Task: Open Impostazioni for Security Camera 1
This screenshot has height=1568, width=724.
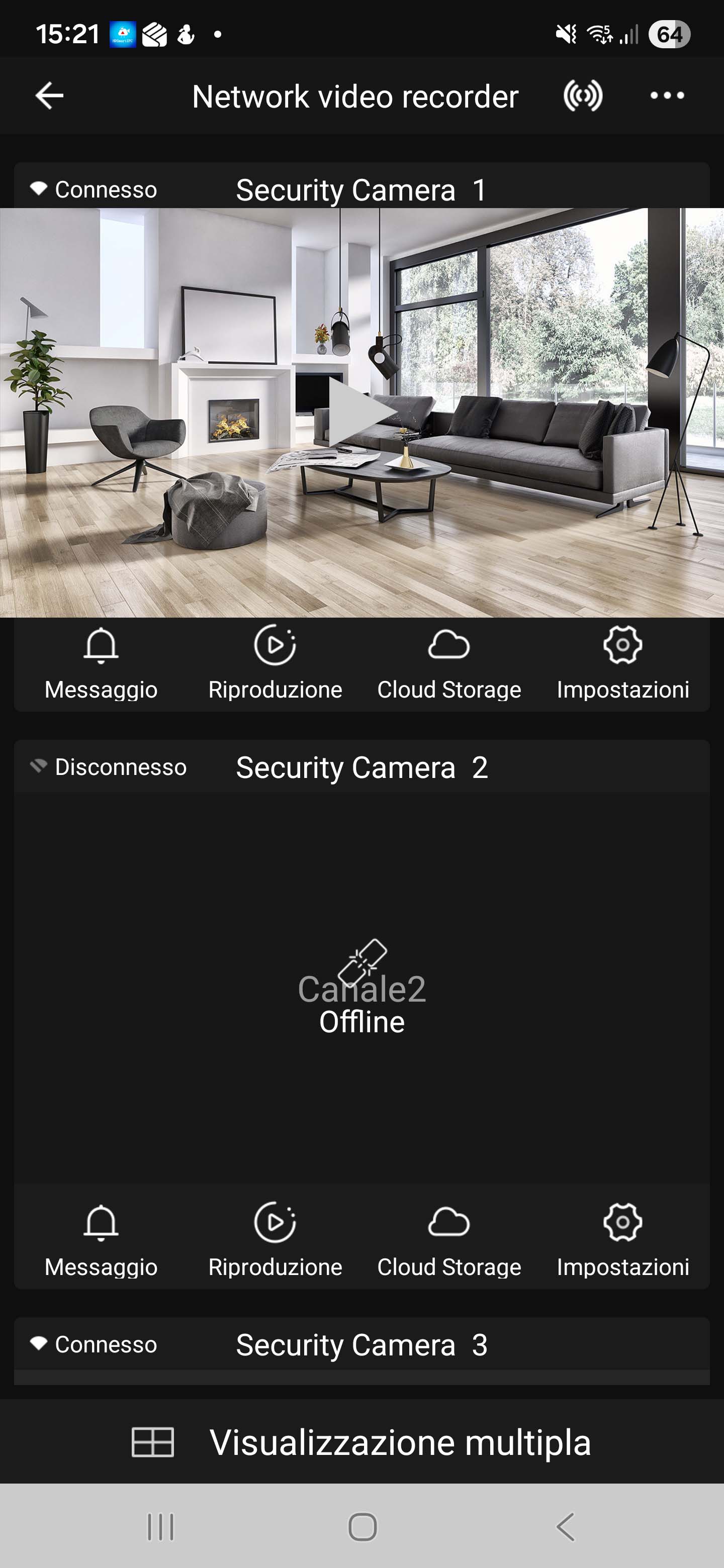Action: tap(622, 663)
